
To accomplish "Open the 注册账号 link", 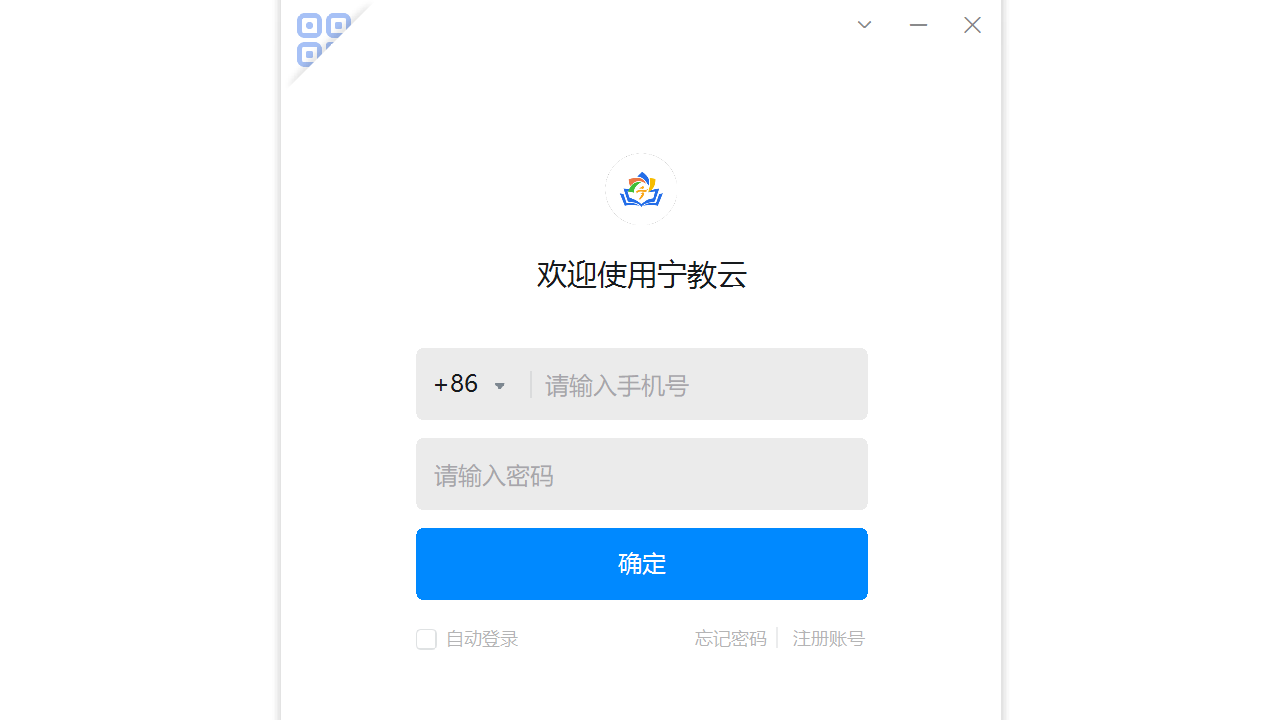I will 828,639.
